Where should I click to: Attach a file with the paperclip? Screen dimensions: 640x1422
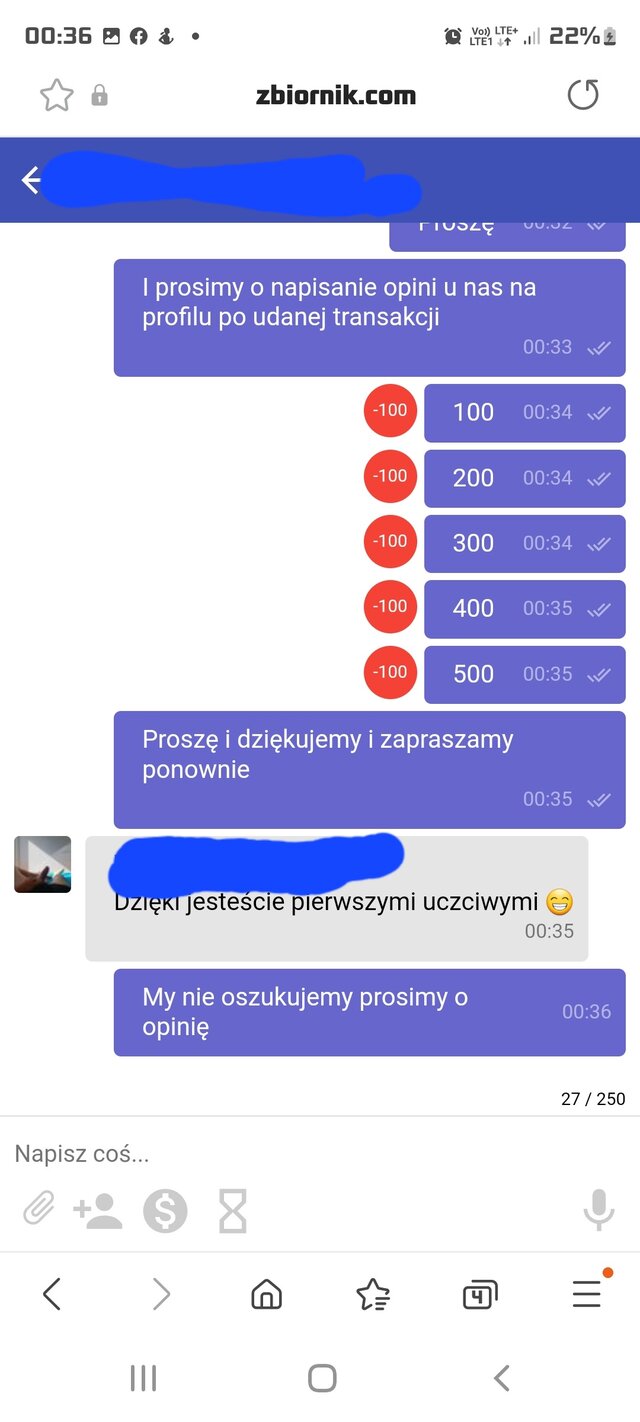[38, 1212]
